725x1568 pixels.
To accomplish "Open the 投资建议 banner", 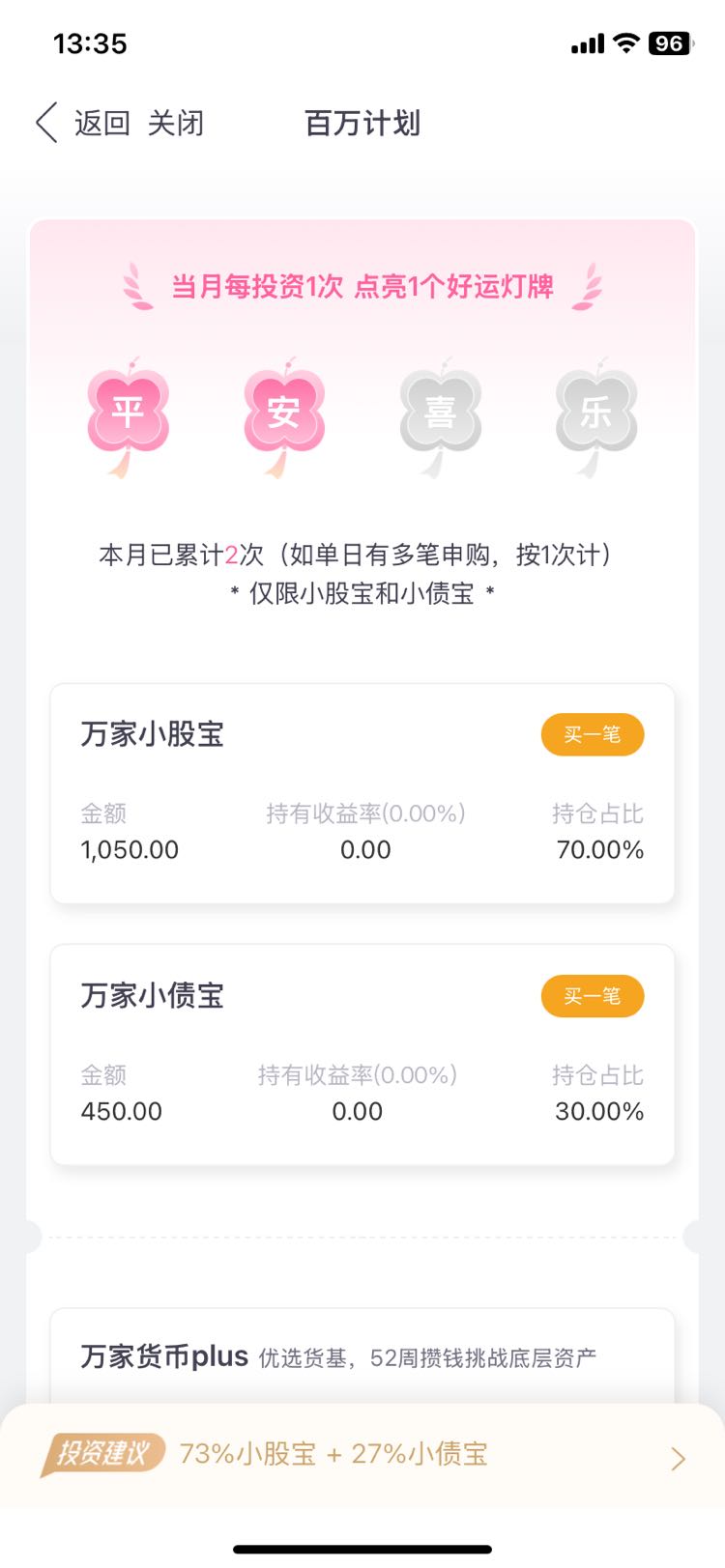I will point(362,1454).
